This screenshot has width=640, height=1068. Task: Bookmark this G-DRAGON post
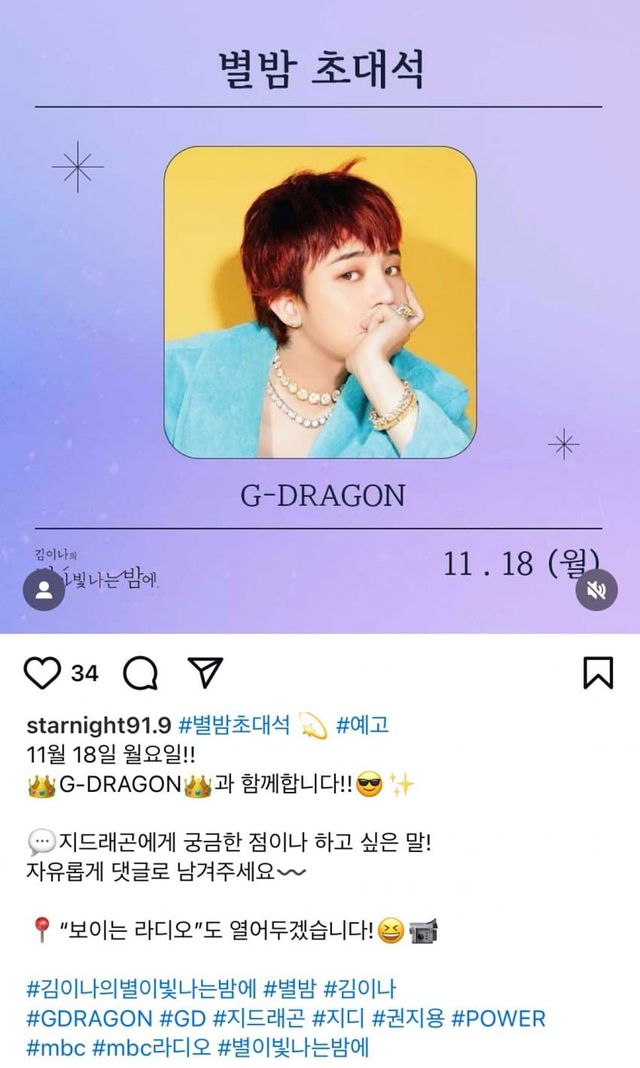pos(597,673)
